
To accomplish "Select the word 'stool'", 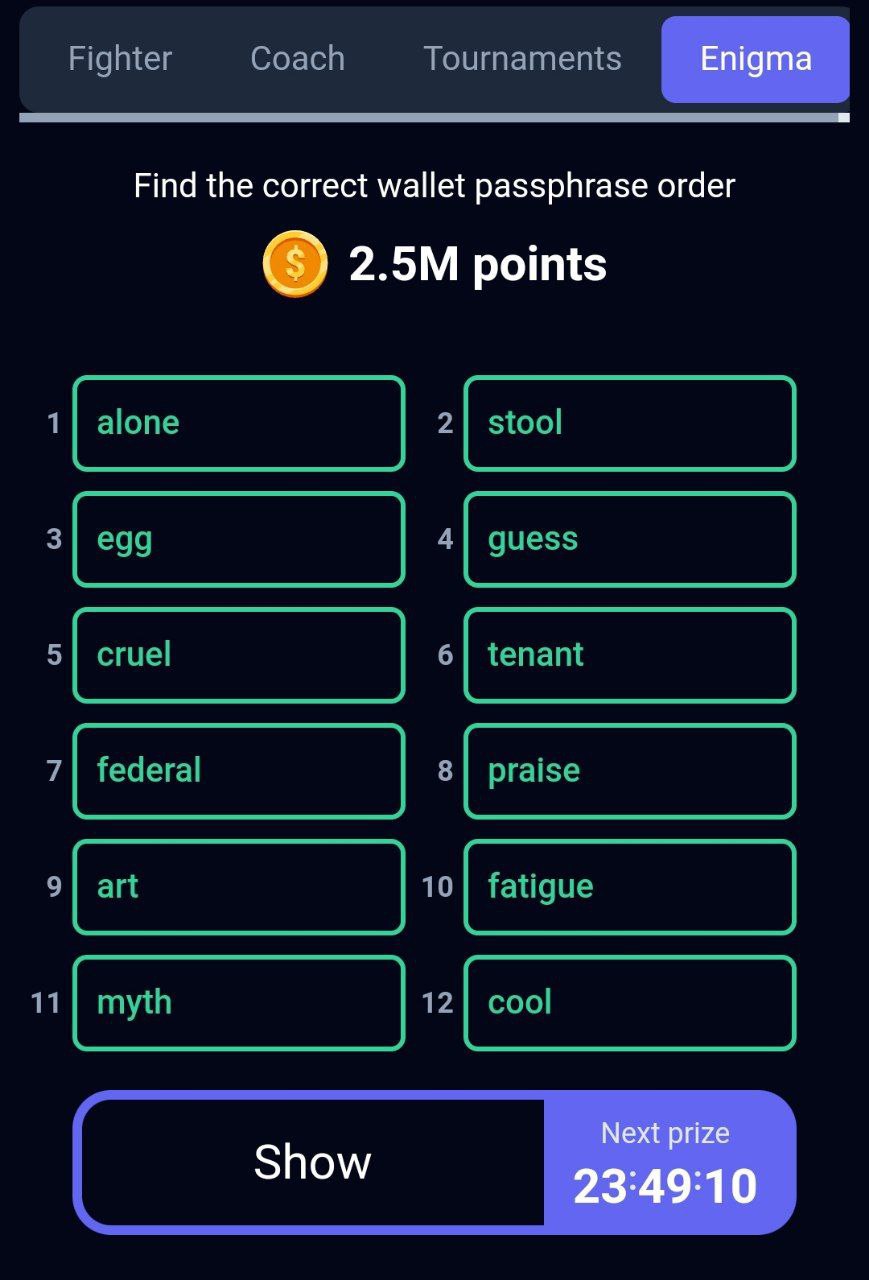I will pos(630,423).
